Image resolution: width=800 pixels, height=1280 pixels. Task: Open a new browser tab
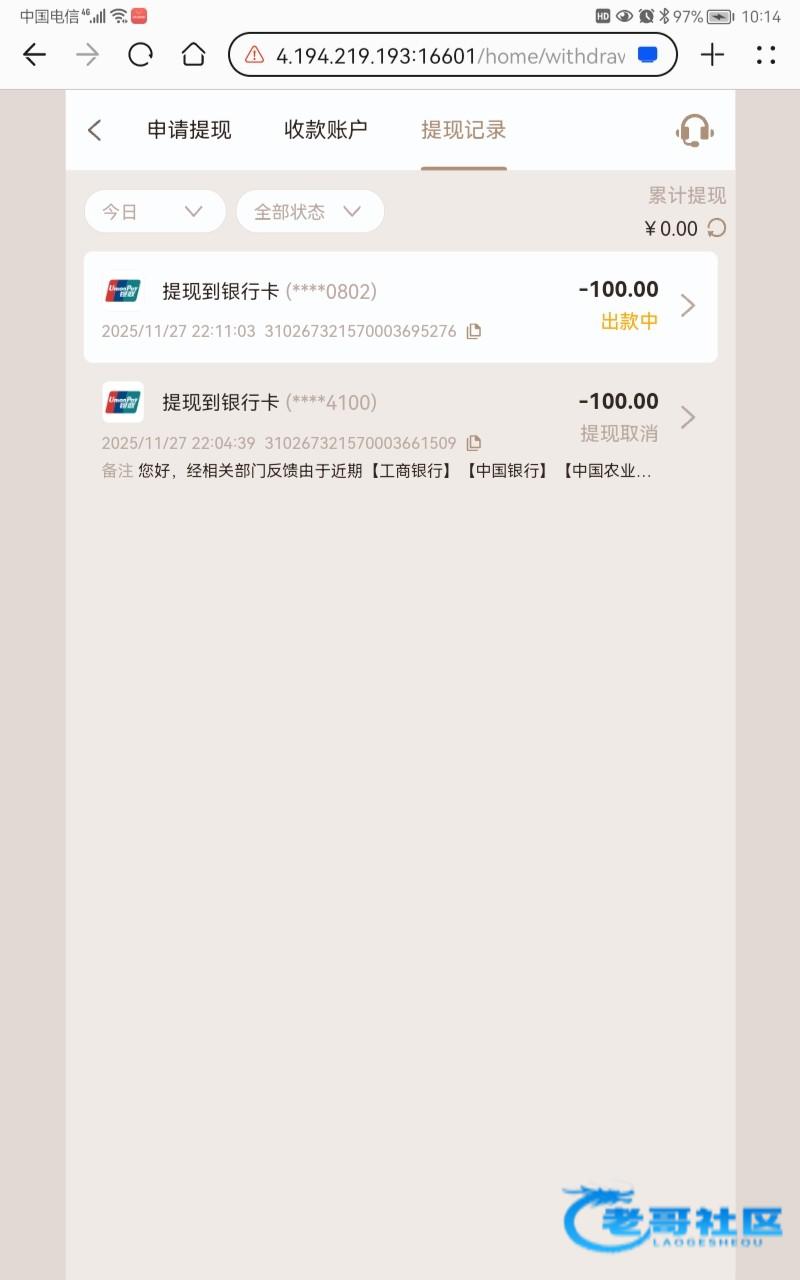[x=712, y=55]
